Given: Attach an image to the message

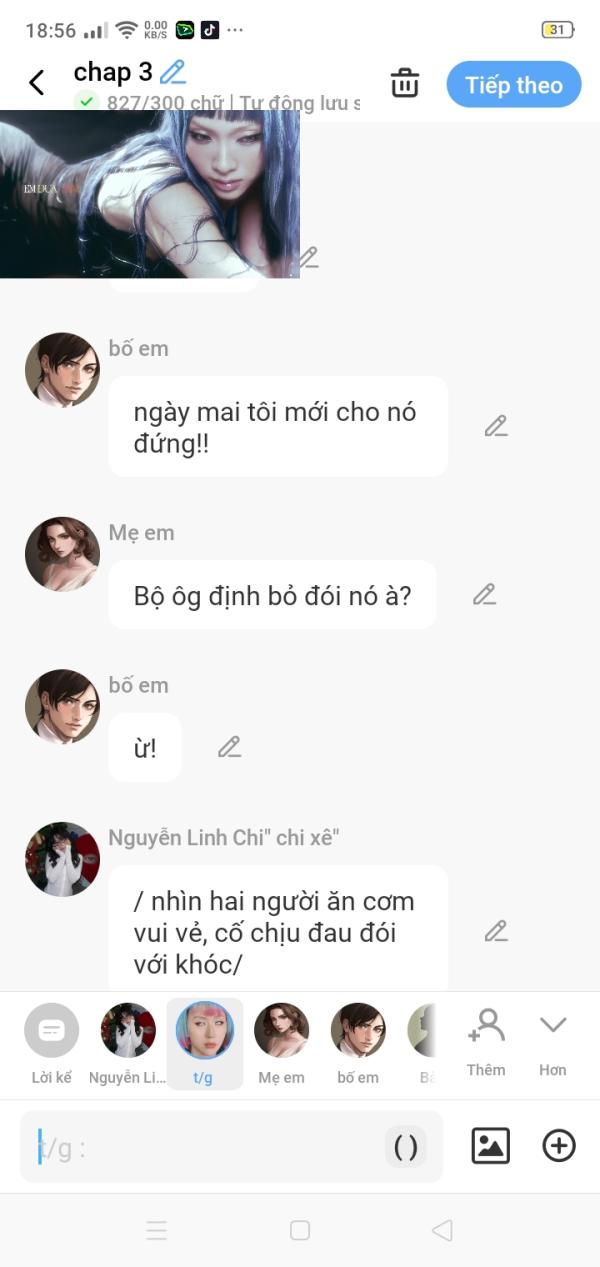Looking at the screenshot, I should click(x=490, y=1146).
